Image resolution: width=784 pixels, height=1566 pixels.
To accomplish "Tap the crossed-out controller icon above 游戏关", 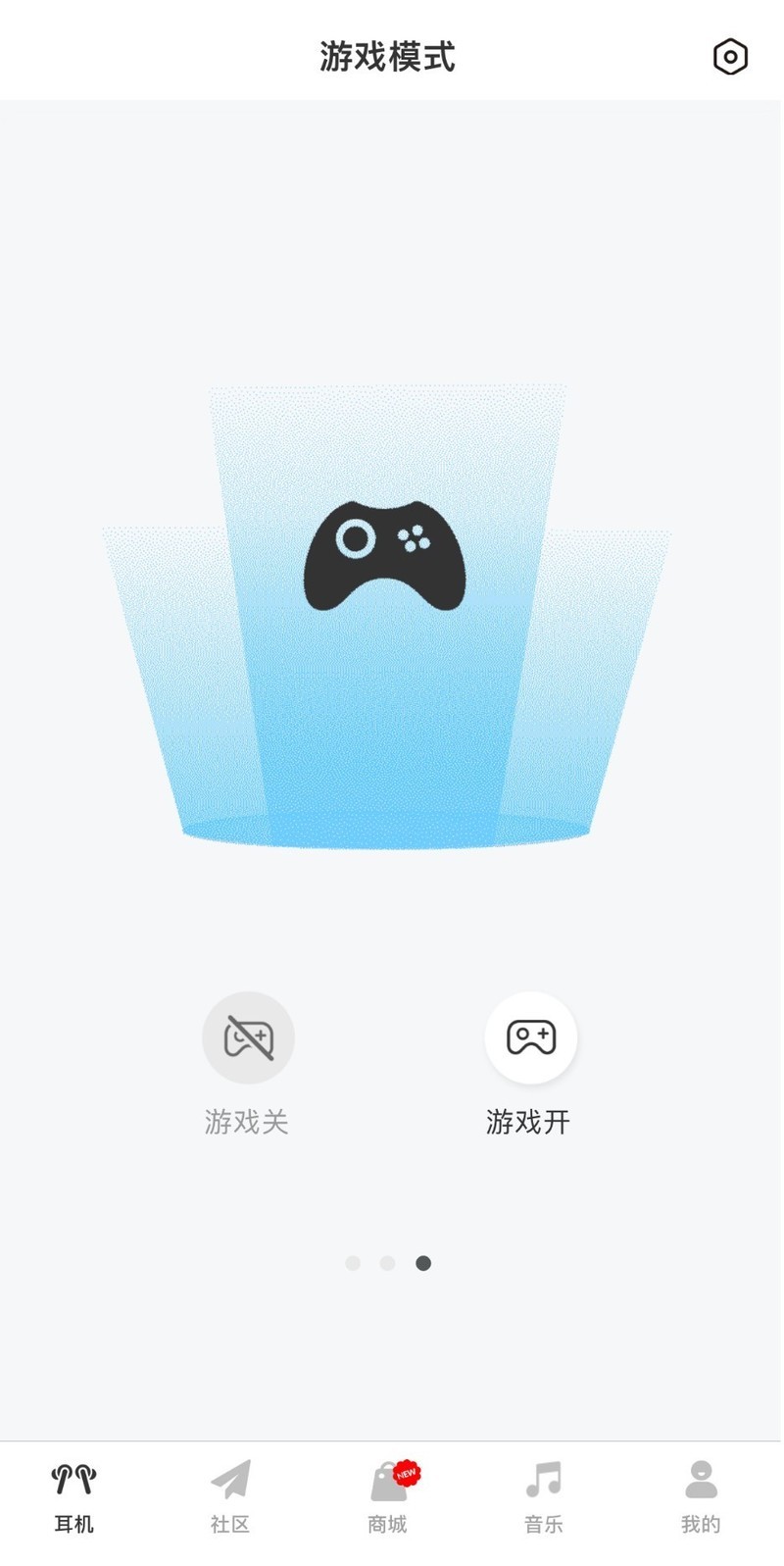I will (x=247, y=1037).
